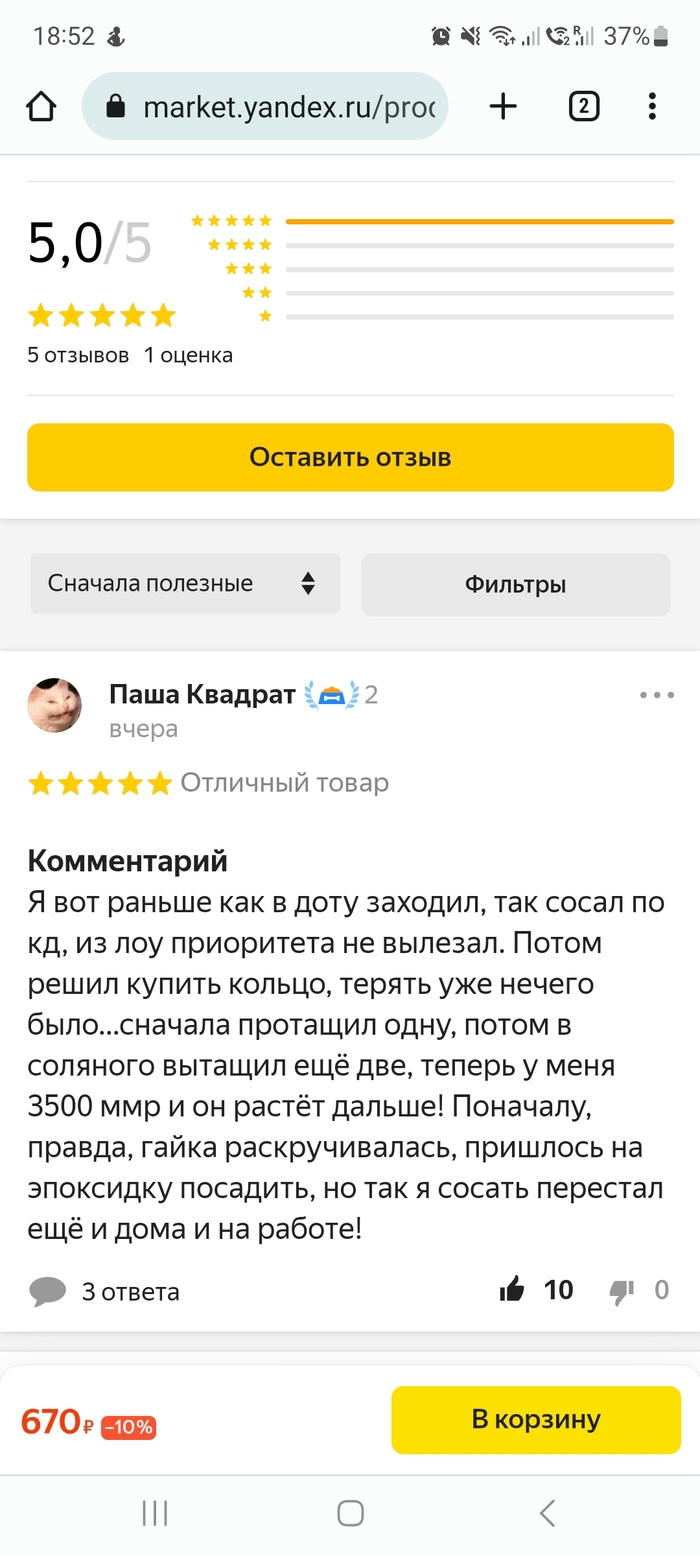Go to the browser home page
700x1556 pixels.
pyautogui.click(x=41, y=106)
